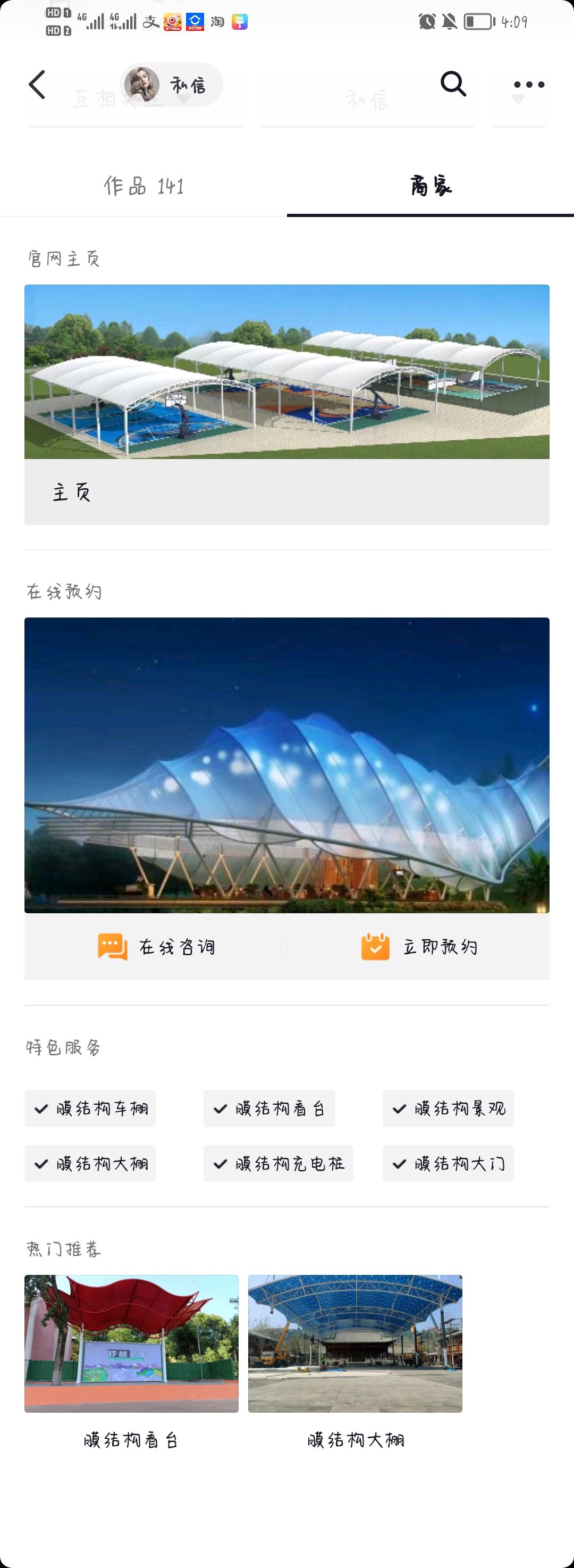Open the three-dot overflow menu

[x=528, y=85]
